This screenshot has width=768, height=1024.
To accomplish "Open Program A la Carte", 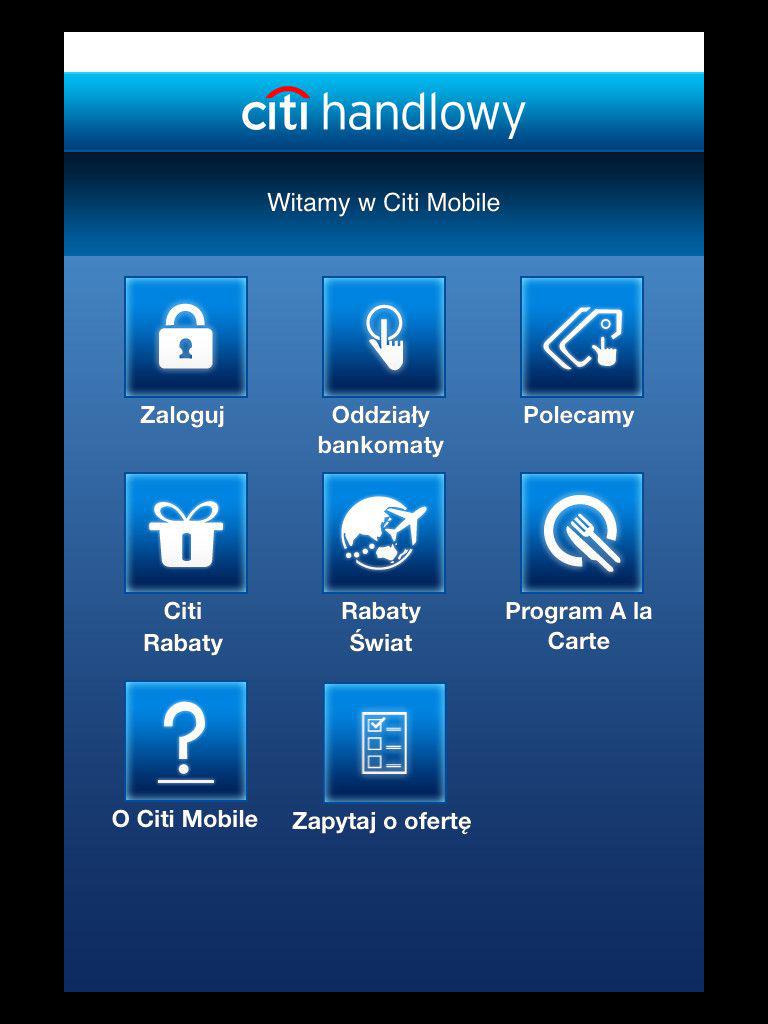I will pos(581,533).
